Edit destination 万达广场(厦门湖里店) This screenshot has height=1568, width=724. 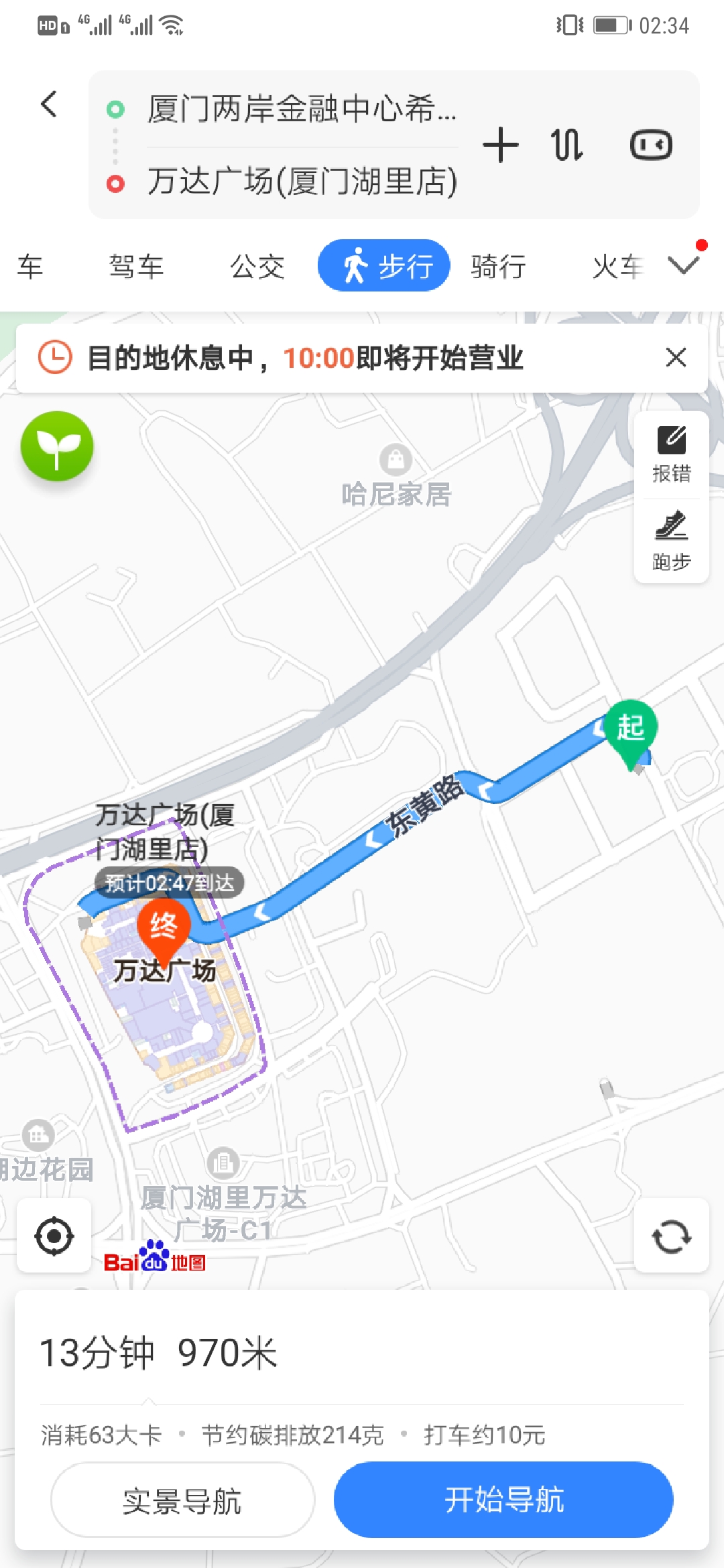[302, 182]
